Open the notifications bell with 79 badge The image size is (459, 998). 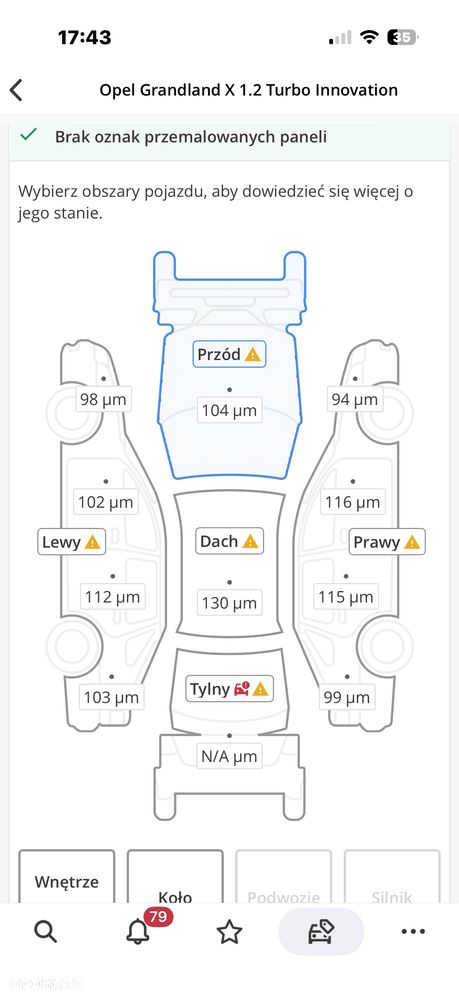[x=138, y=932]
